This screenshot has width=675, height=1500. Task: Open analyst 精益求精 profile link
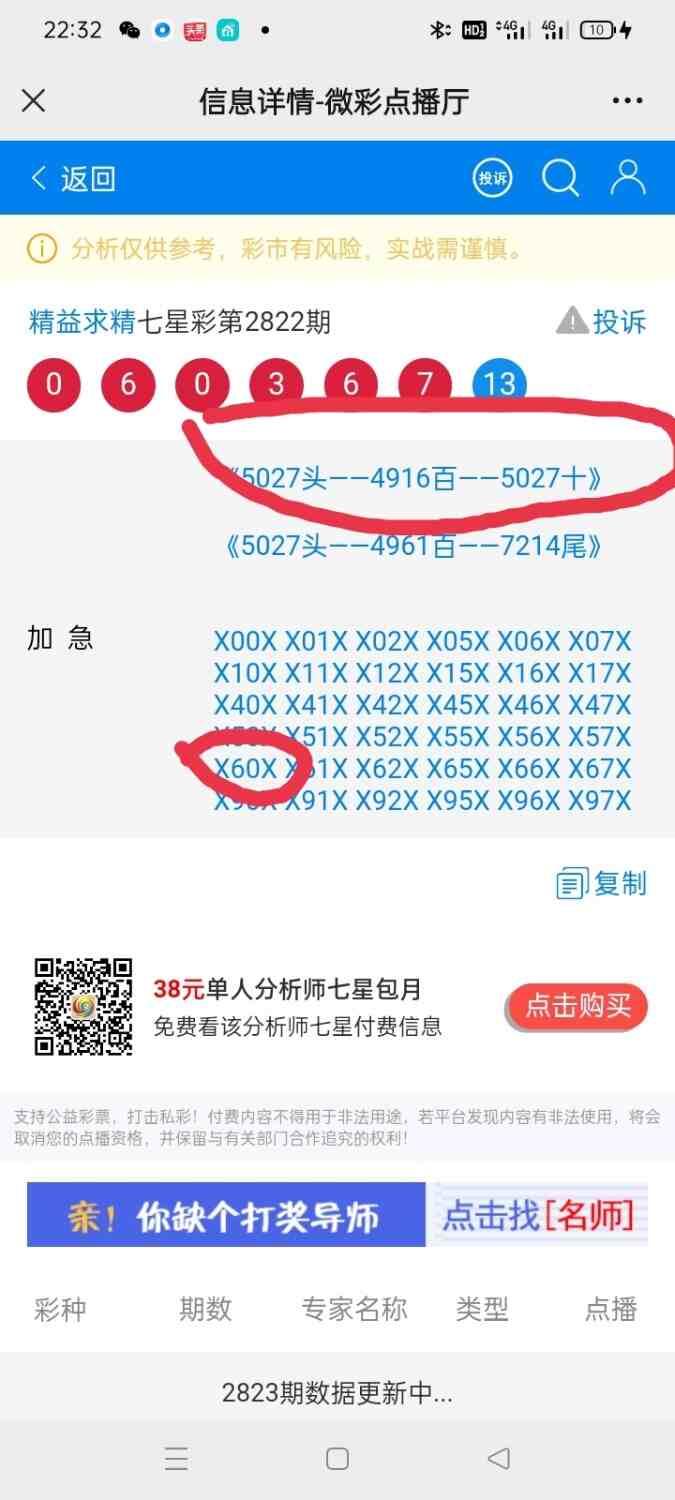(x=82, y=322)
